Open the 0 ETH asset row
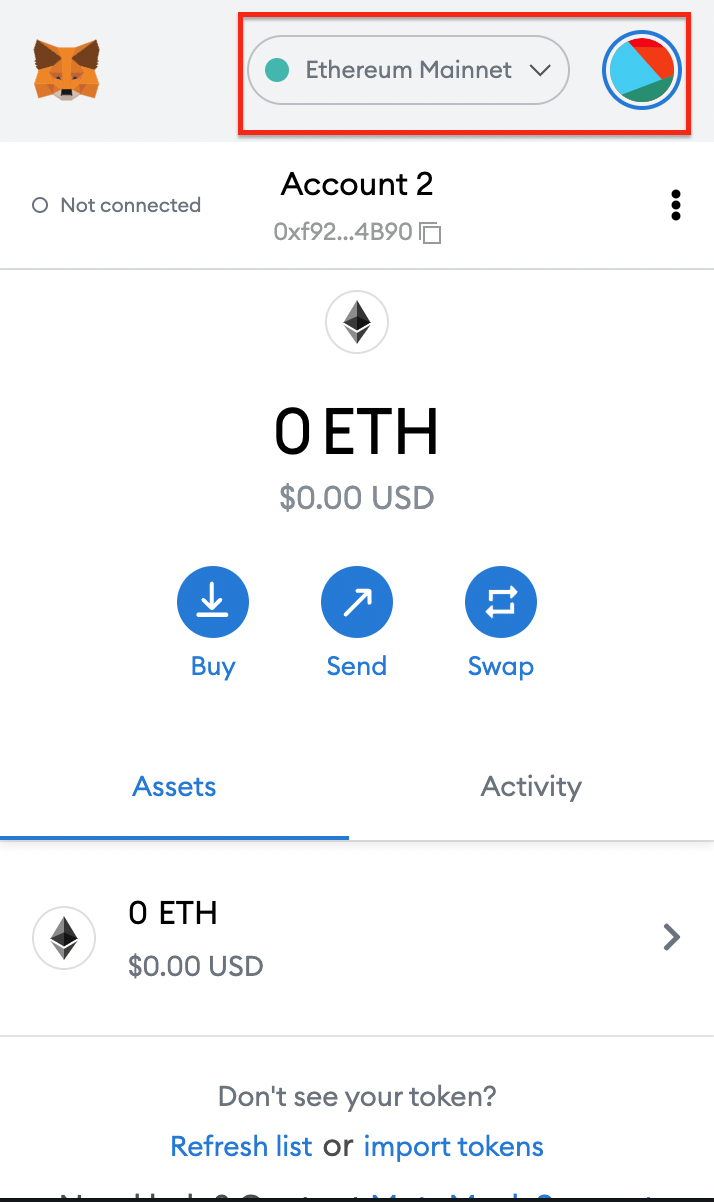This screenshot has height=1202, width=714. pyautogui.click(x=357, y=938)
